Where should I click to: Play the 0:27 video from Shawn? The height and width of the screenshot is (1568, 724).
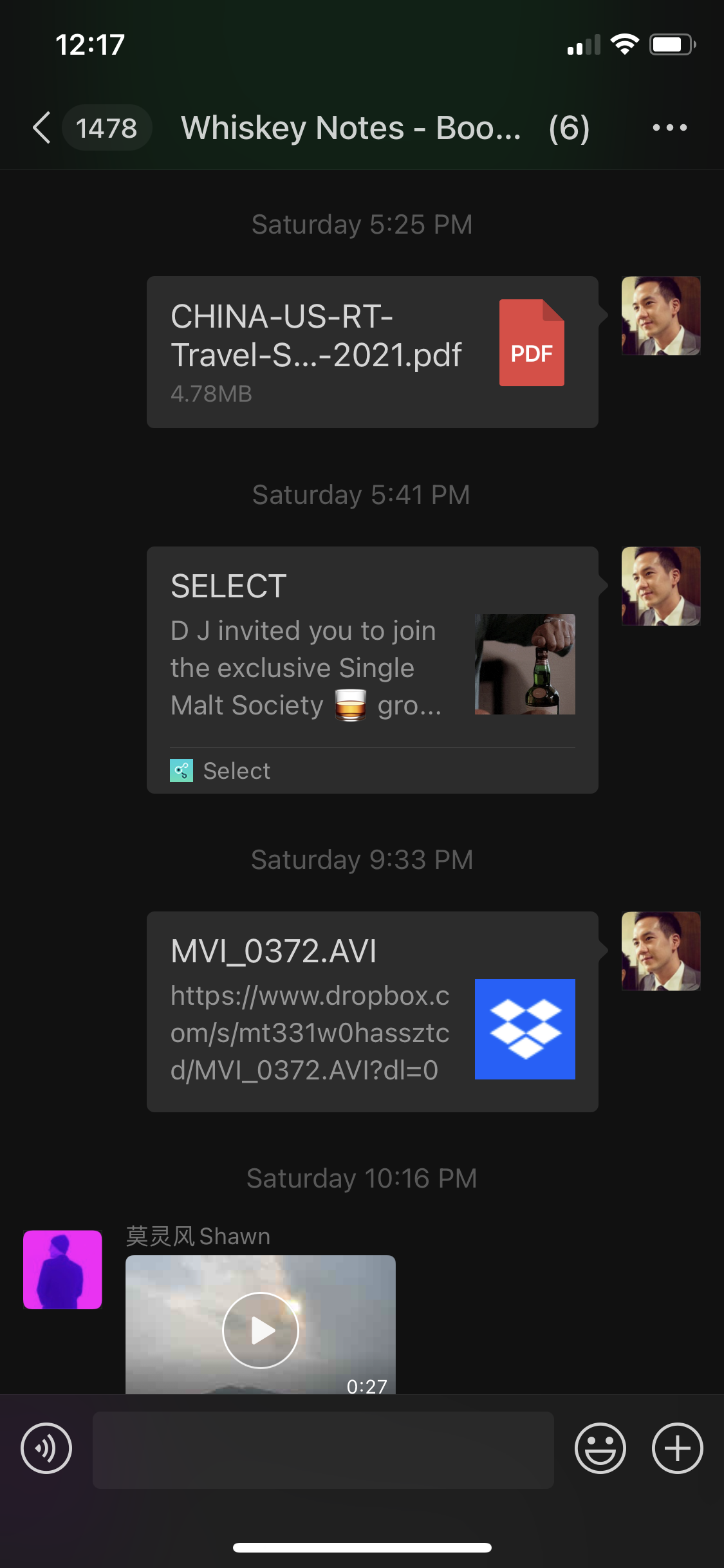pyautogui.click(x=261, y=1330)
